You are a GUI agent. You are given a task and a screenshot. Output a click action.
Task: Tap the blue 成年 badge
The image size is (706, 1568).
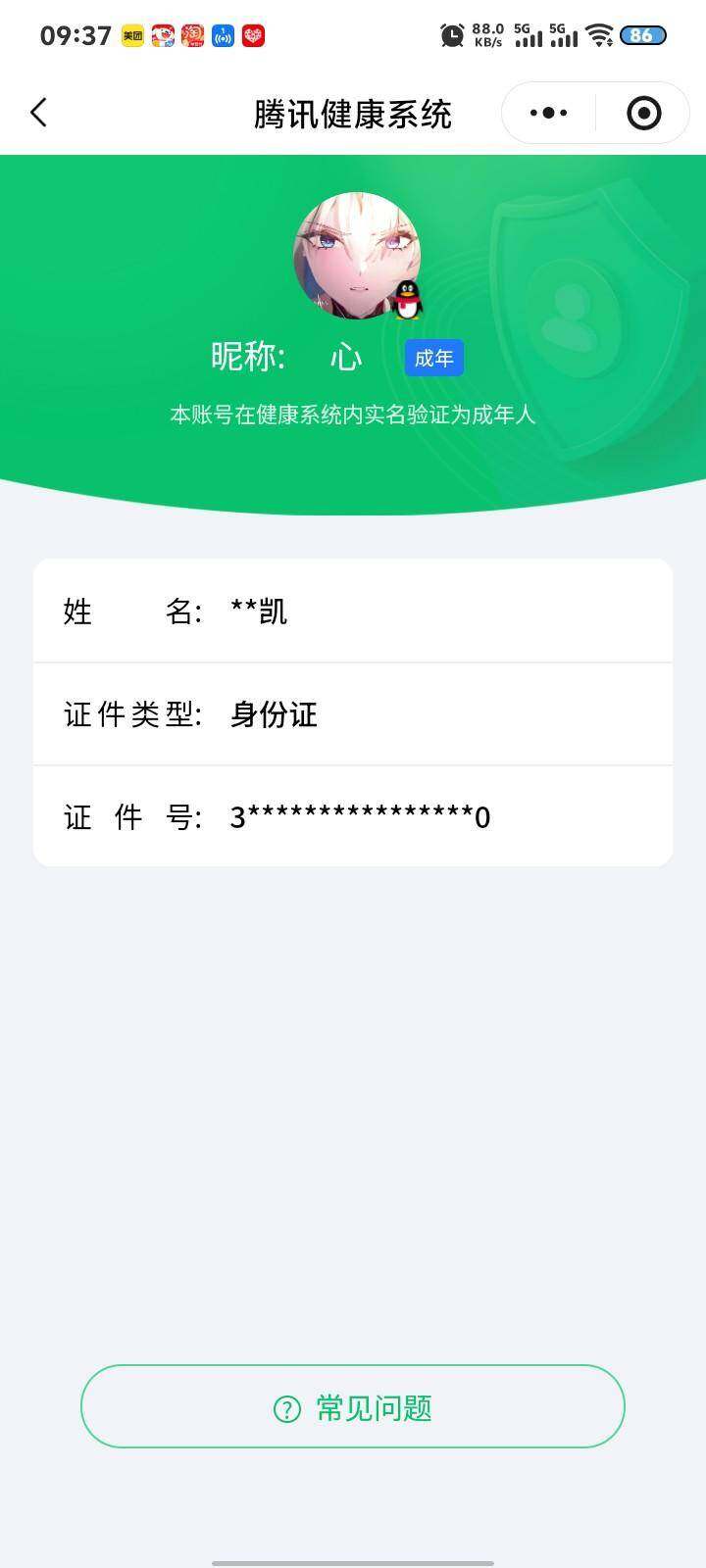point(433,358)
